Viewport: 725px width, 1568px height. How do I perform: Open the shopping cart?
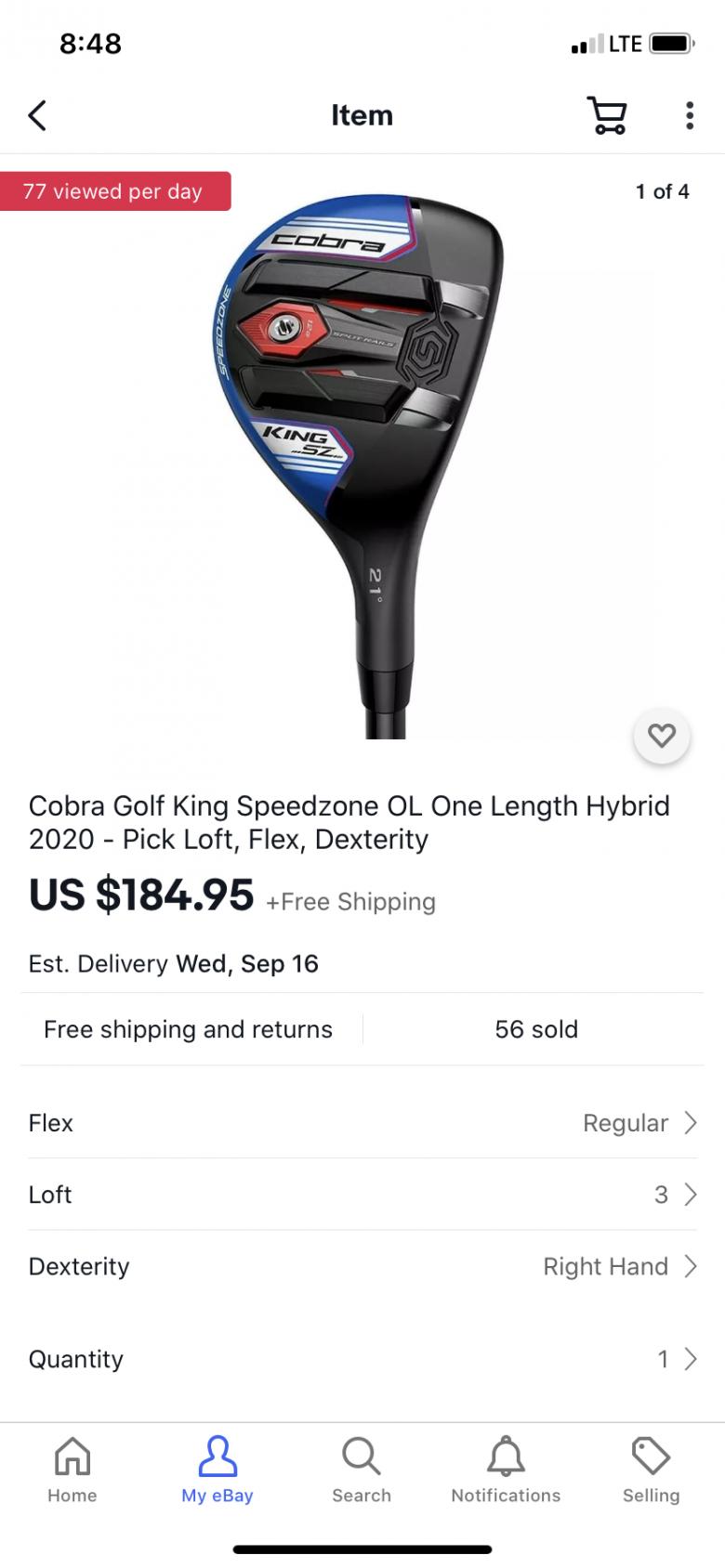point(607,115)
